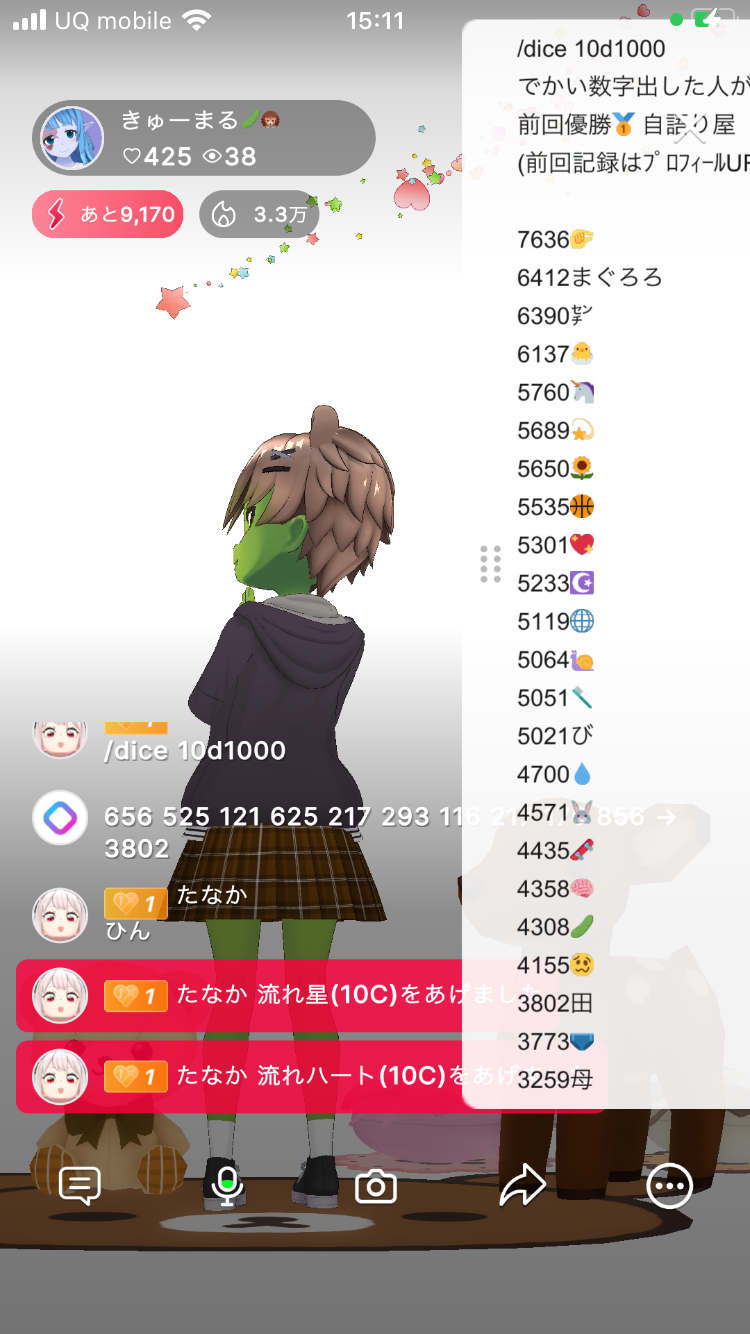Share this live stream
Viewport: 750px width, 1334px height.
(x=522, y=1186)
